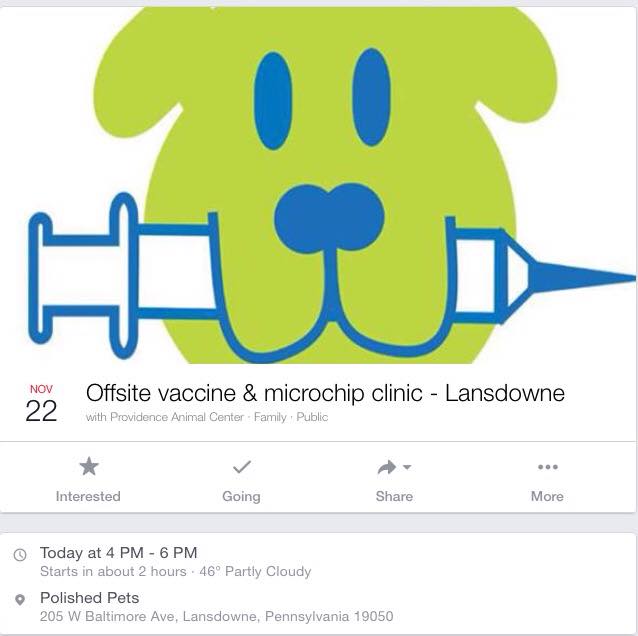Open Polished Pets location details
The image size is (638, 636).
pos(216,607)
